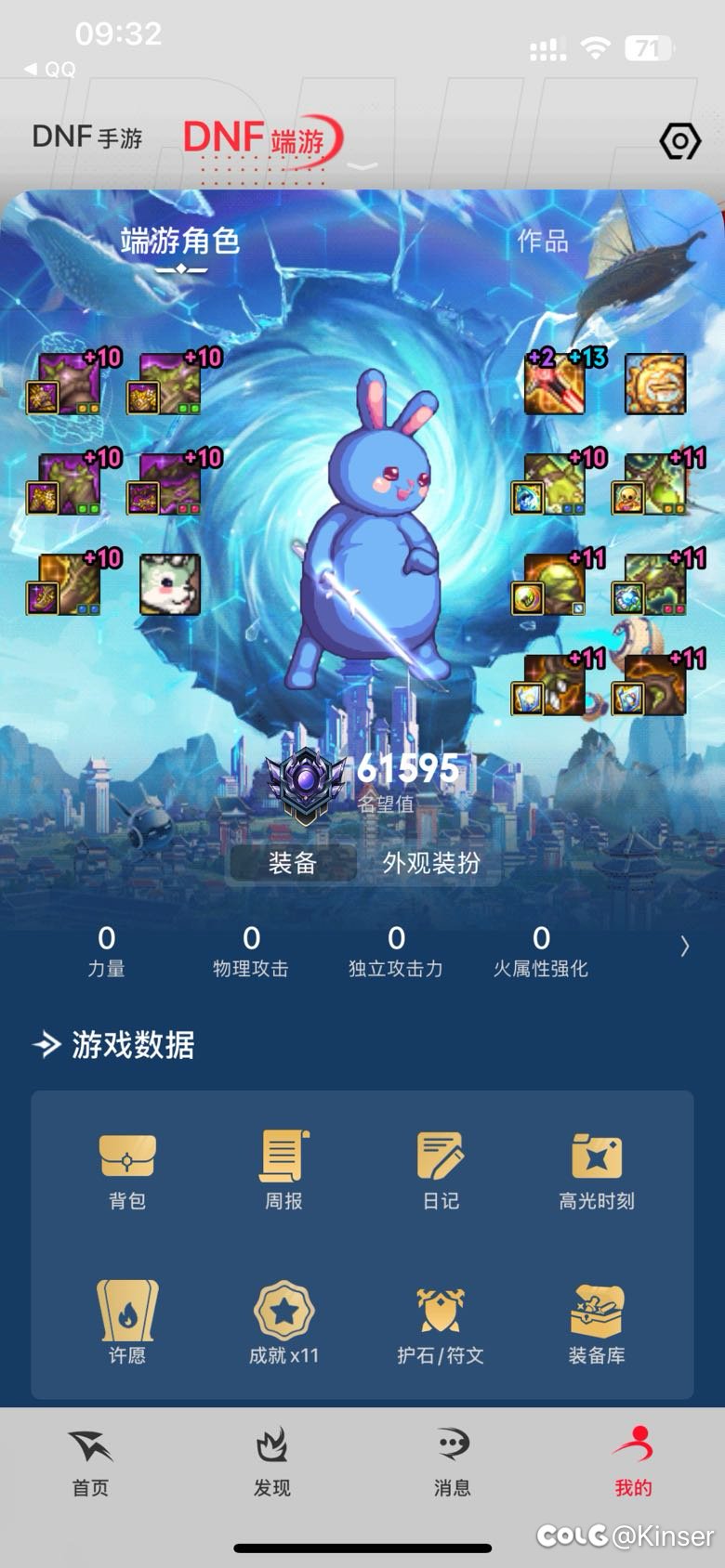The height and width of the screenshot is (1568, 725).
Task: Open 装备库 equipment library
Action: tap(597, 1324)
